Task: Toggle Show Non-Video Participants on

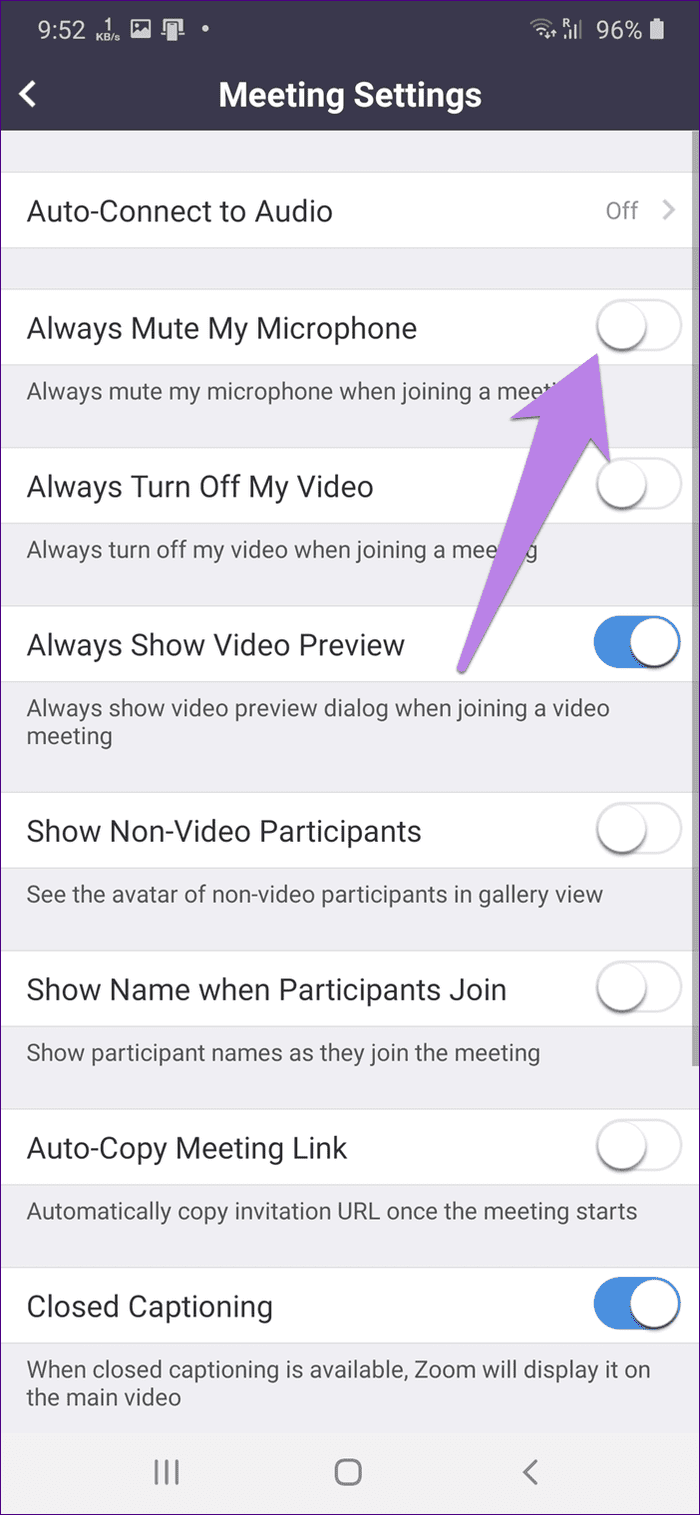Action: click(638, 831)
